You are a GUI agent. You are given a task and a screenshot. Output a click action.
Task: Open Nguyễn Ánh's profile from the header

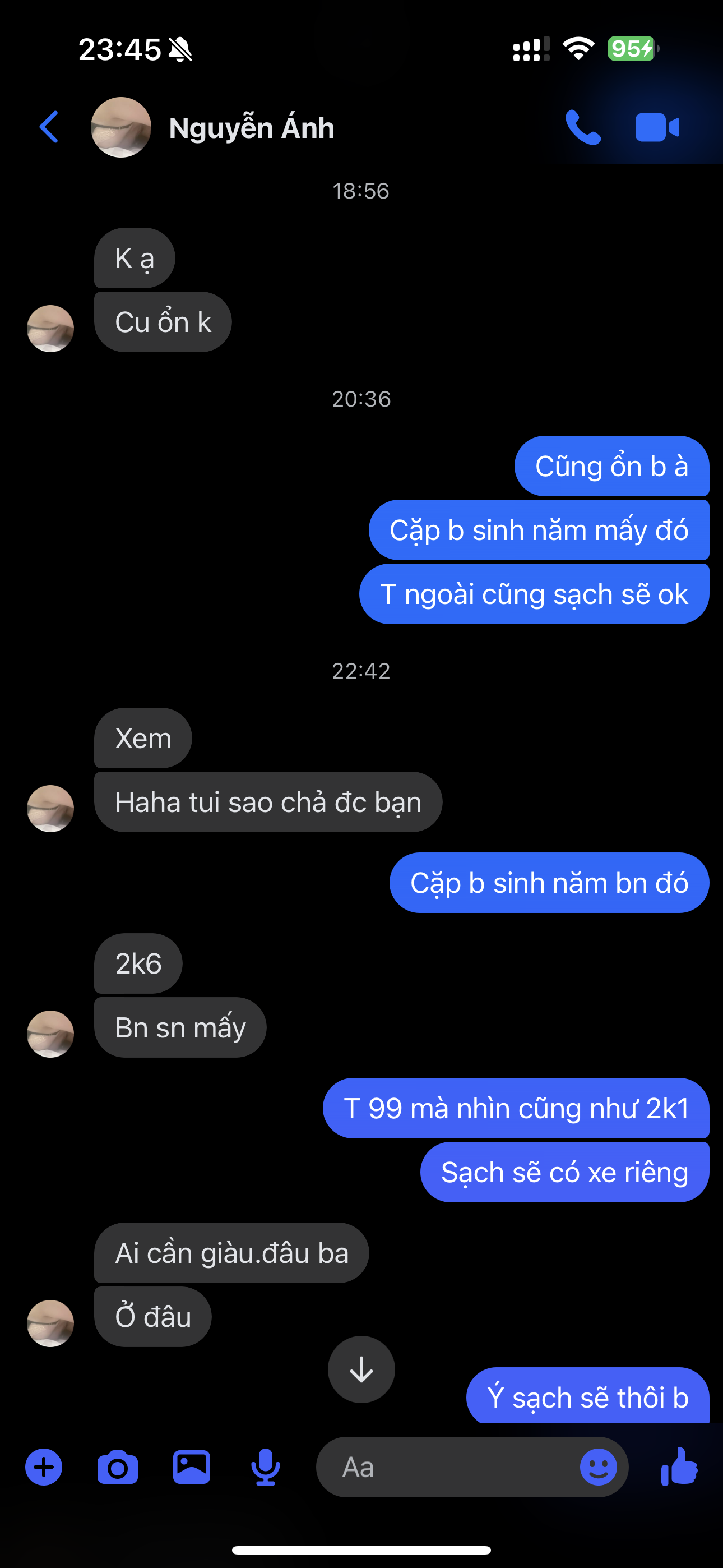(251, 128)
